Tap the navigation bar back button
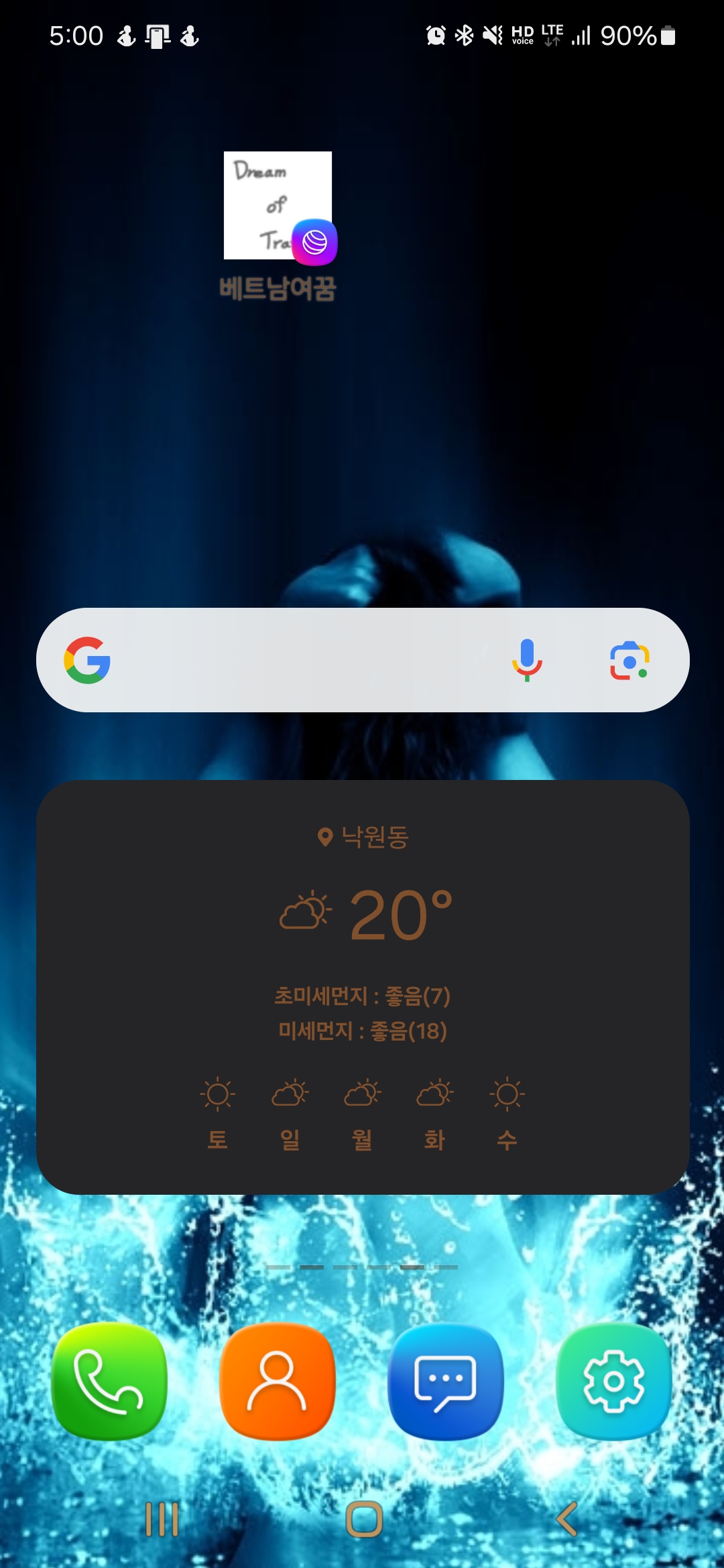The height and width of the screenshot is (1568, 724). coord(567,1518)
